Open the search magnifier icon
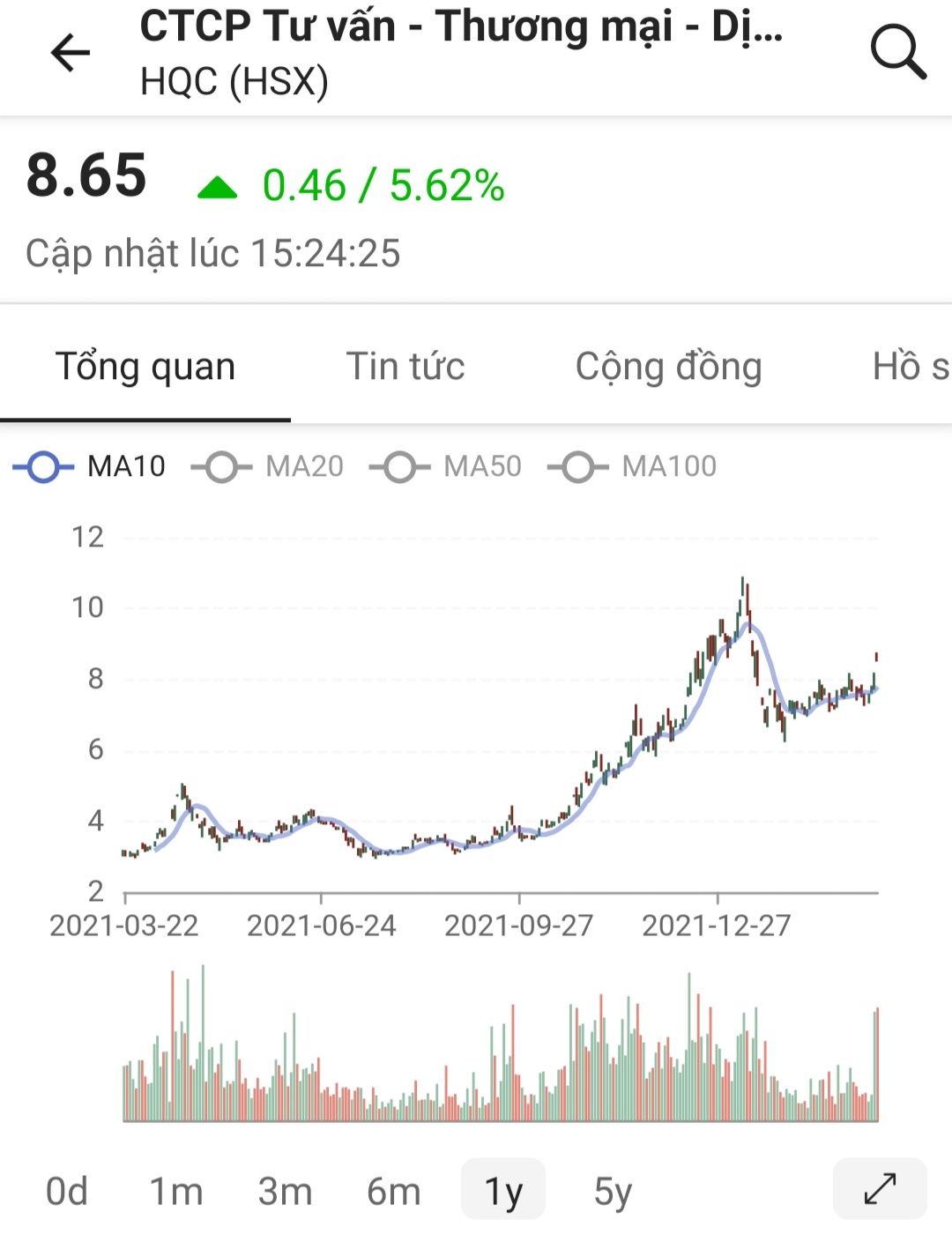The width and height of the screenshot is (952, 1242). [897, 52]
